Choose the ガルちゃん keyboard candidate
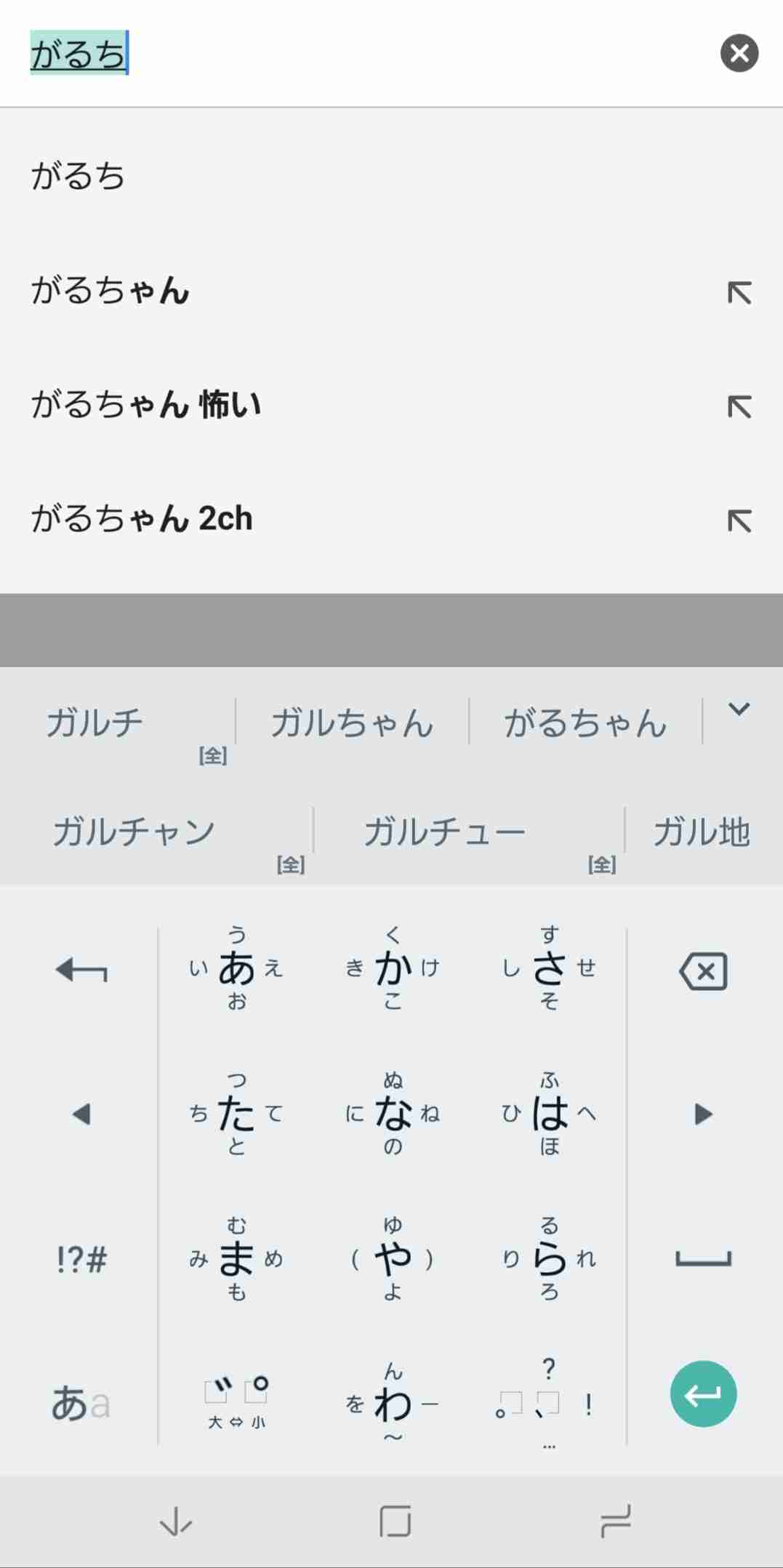783x1568 pixels. 353,723
